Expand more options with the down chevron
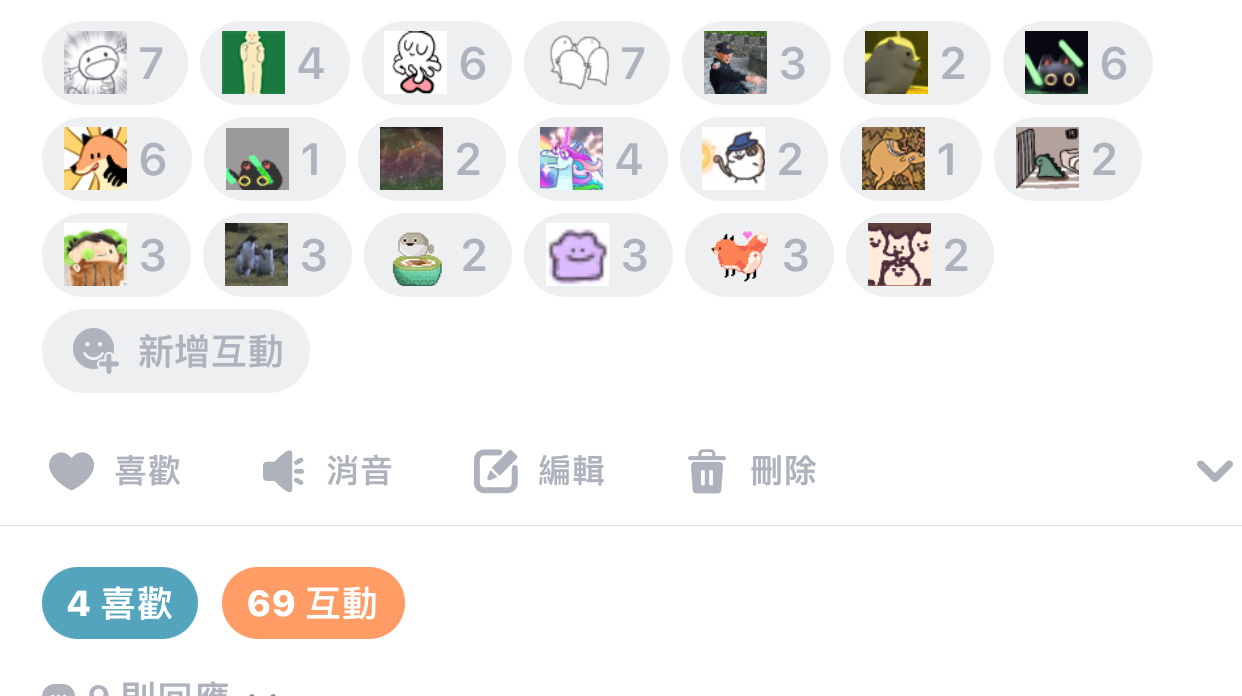 click(1214, 470)
